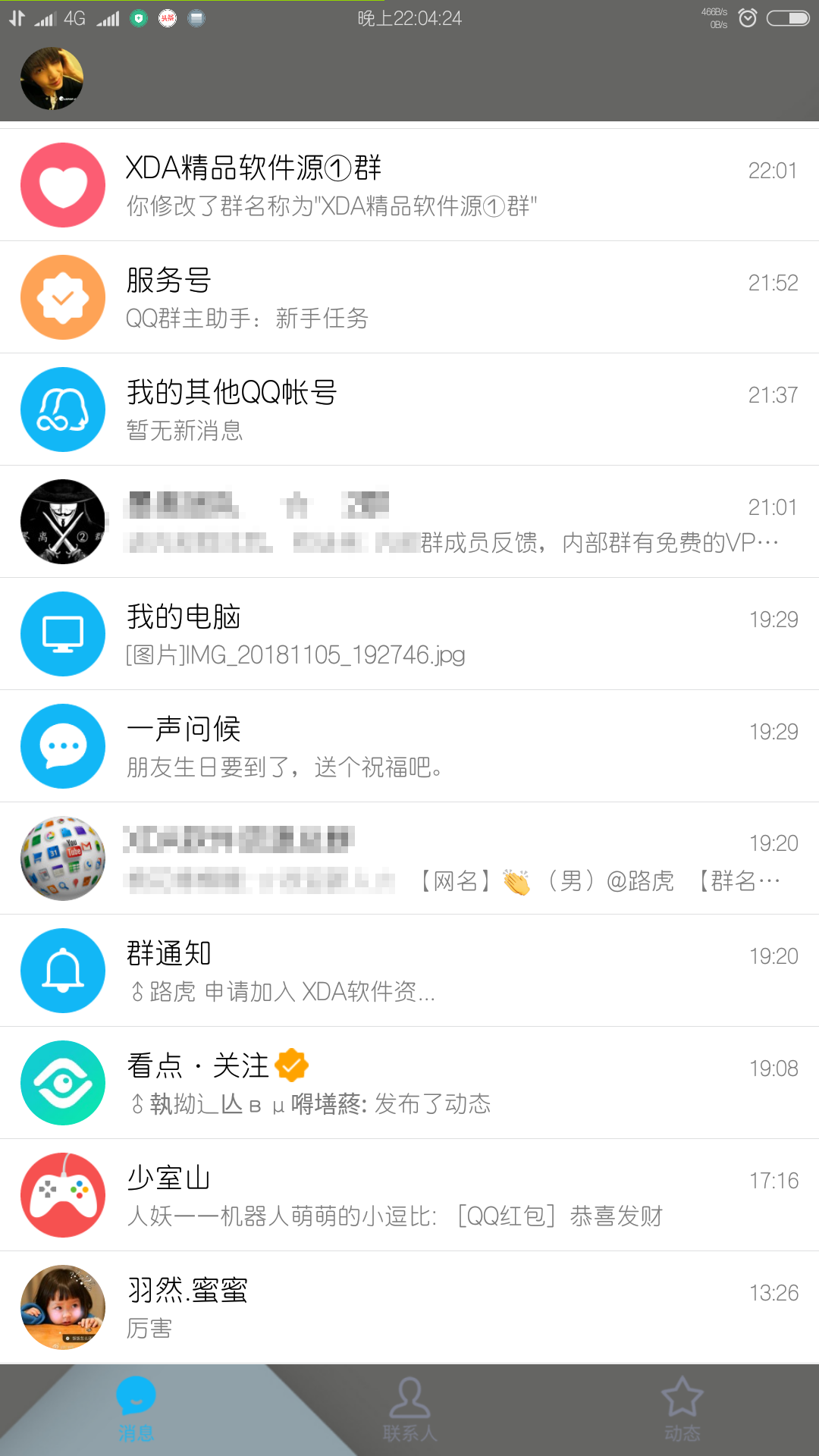Open 我的其他QQ帐号 entry
Screen dimensions: 819x1456
click(409, 409)
